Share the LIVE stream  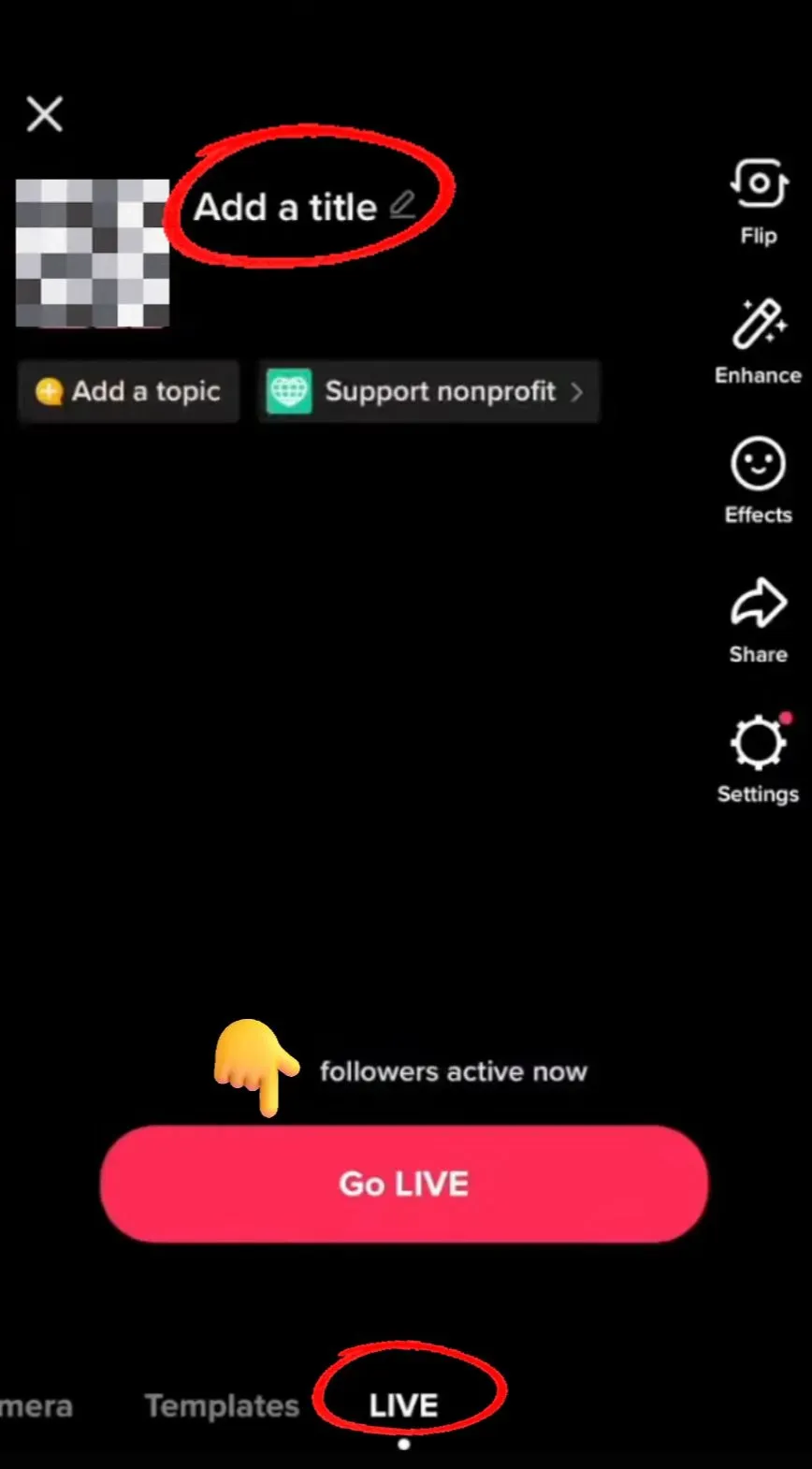[x=758, y=619]
